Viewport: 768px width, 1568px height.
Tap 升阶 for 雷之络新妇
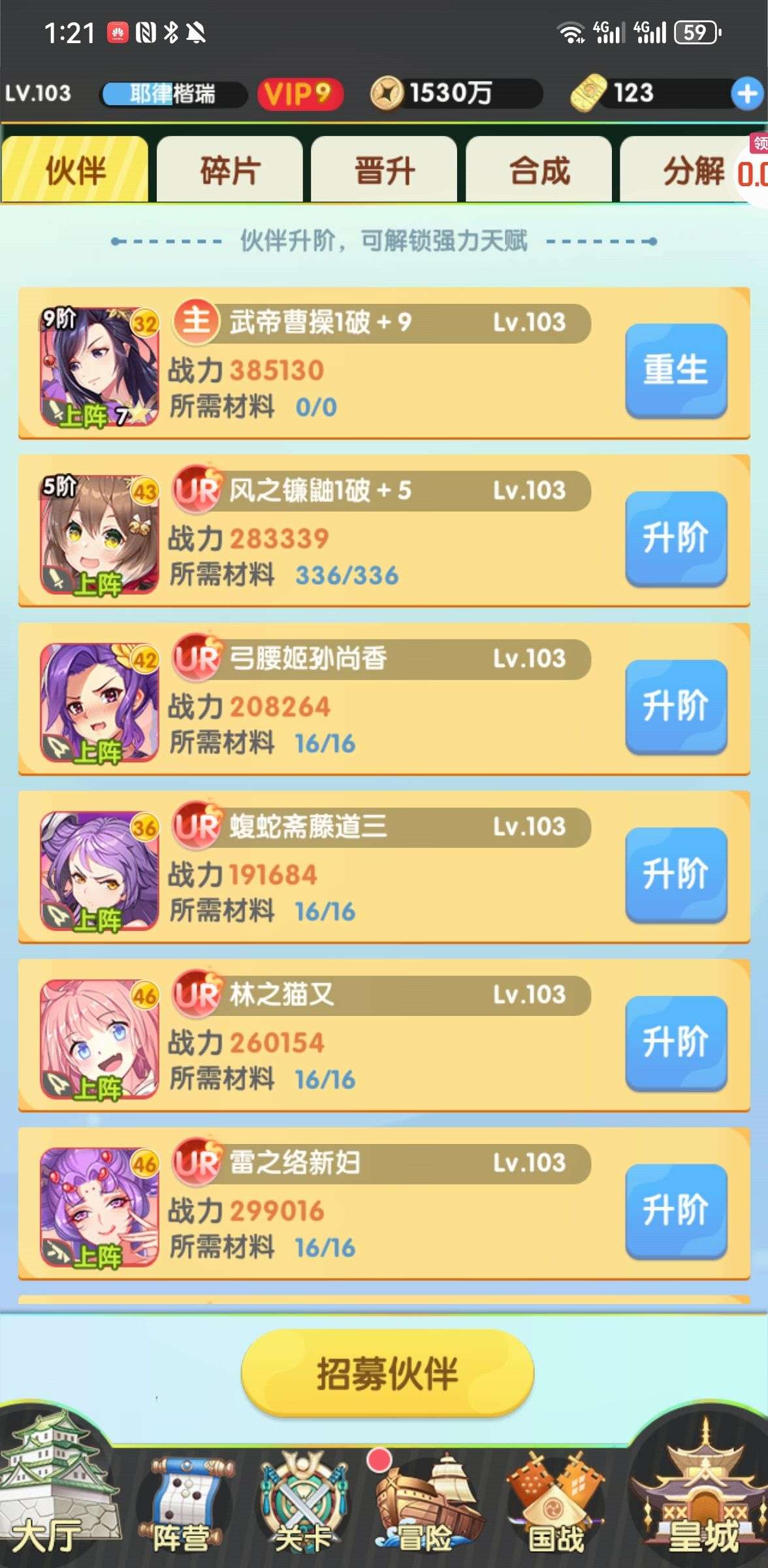point(676,1210)
